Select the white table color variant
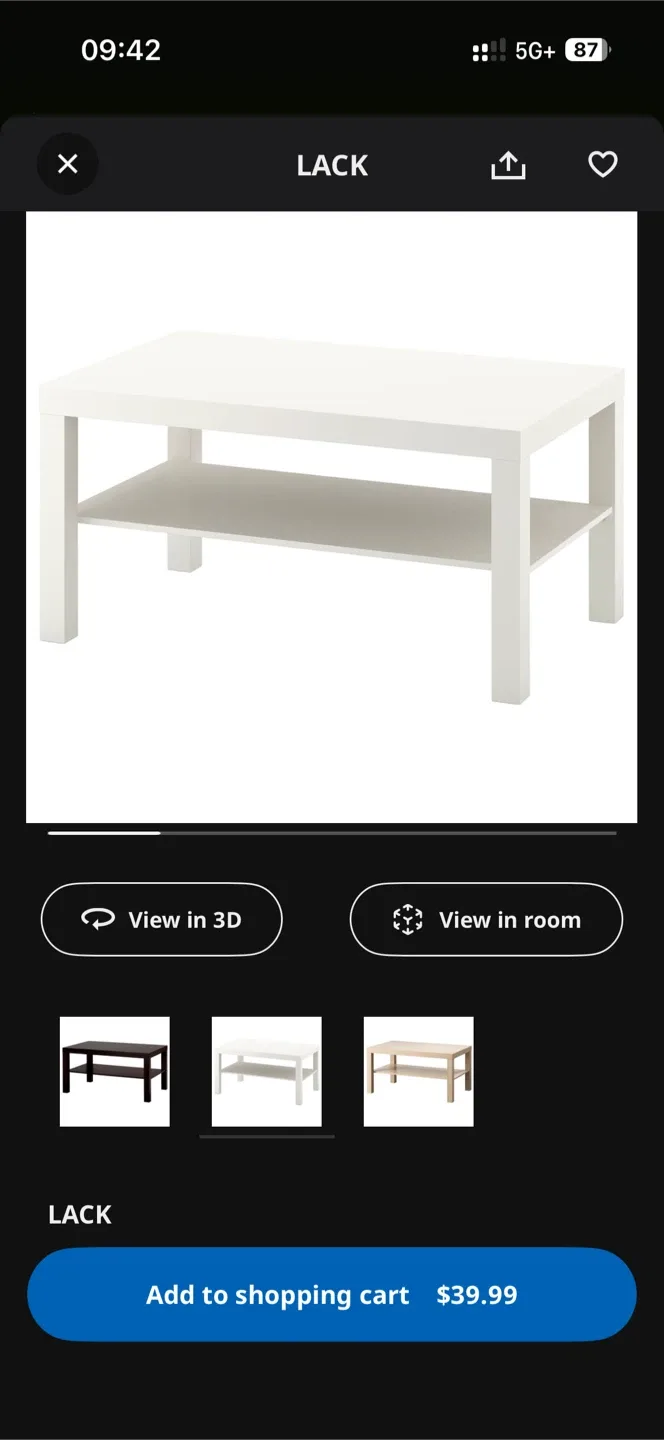 pyautogui.click(x=267, y=1071)
